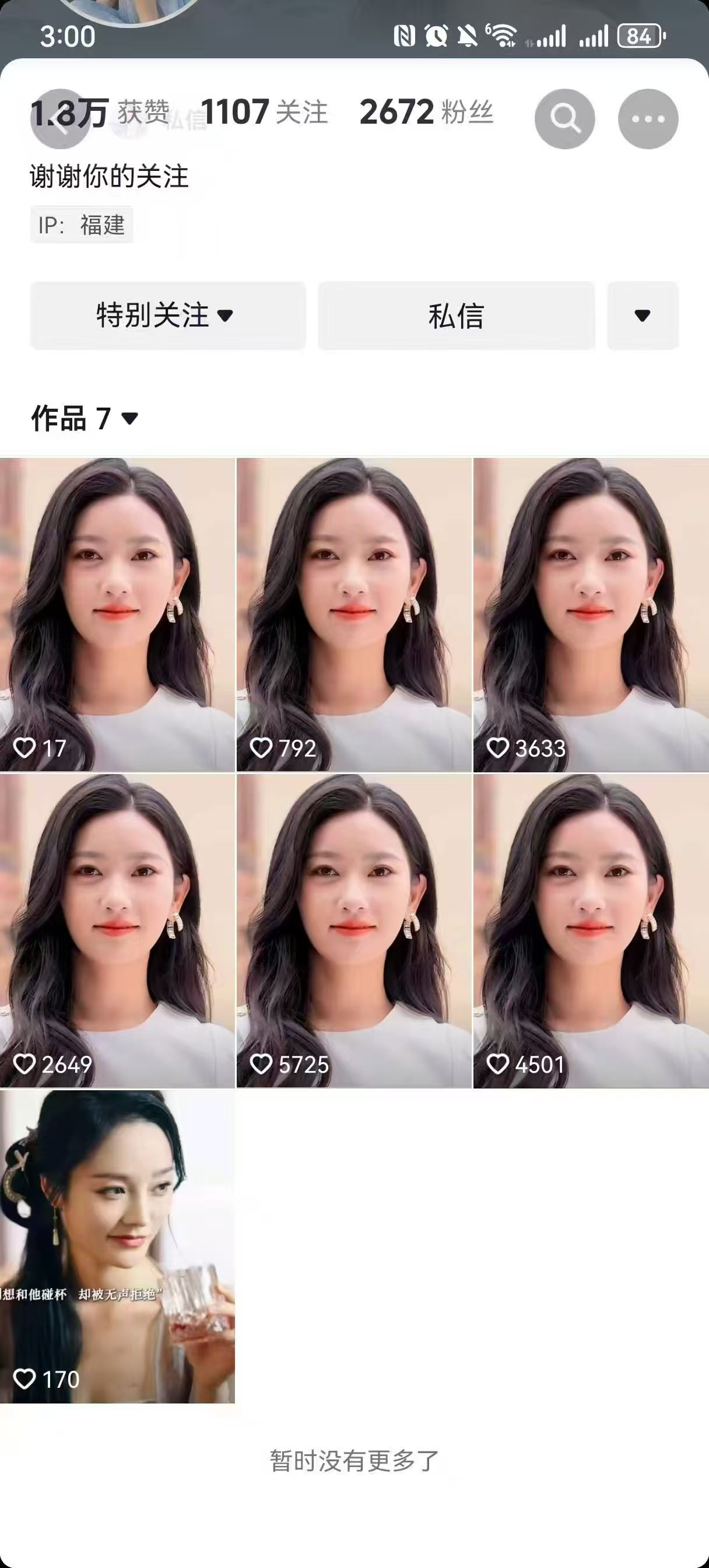The height and width of the screenshot is (1568, 709).
Task: Open the video with 17 likes
Action: click(x=117, y=615)
